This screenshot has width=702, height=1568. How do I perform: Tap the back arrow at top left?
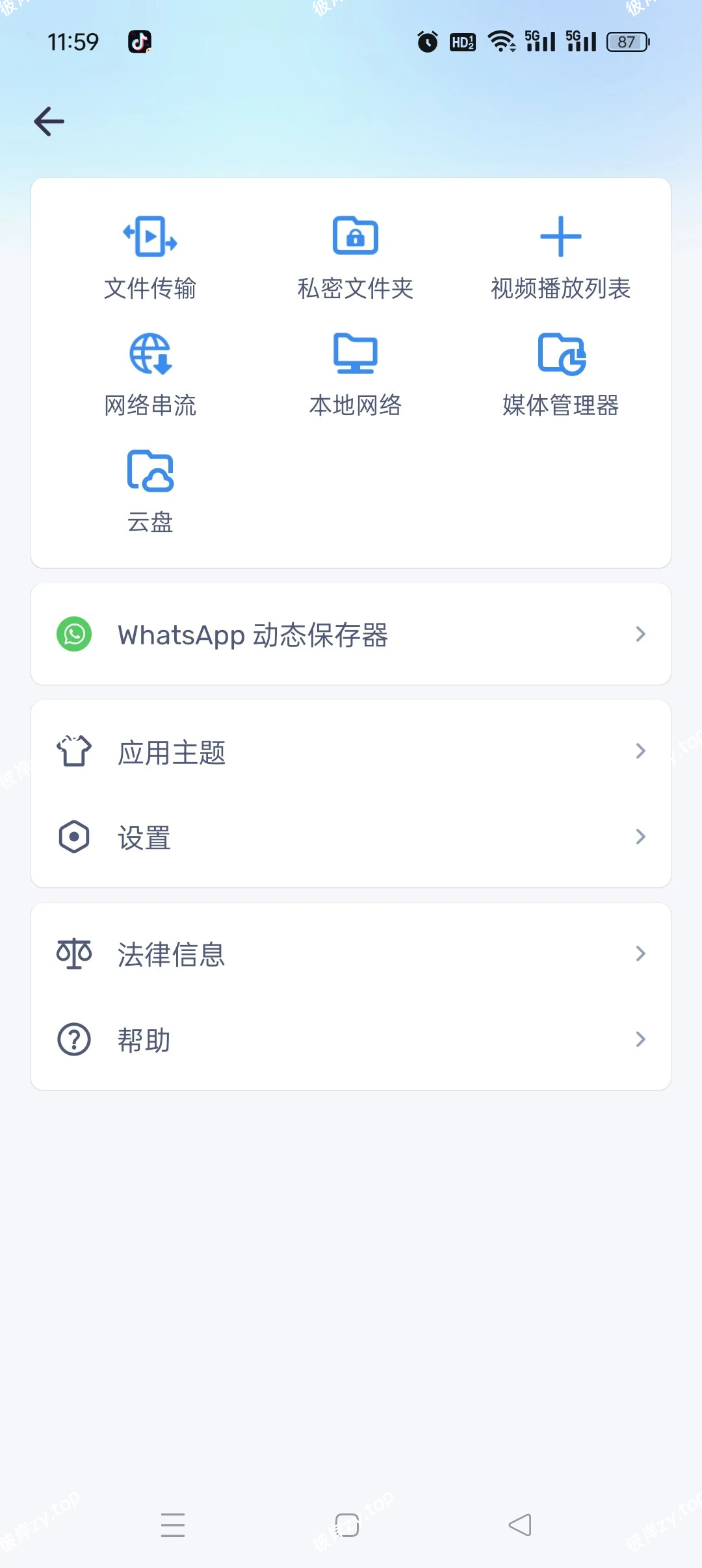pos(48,121)
